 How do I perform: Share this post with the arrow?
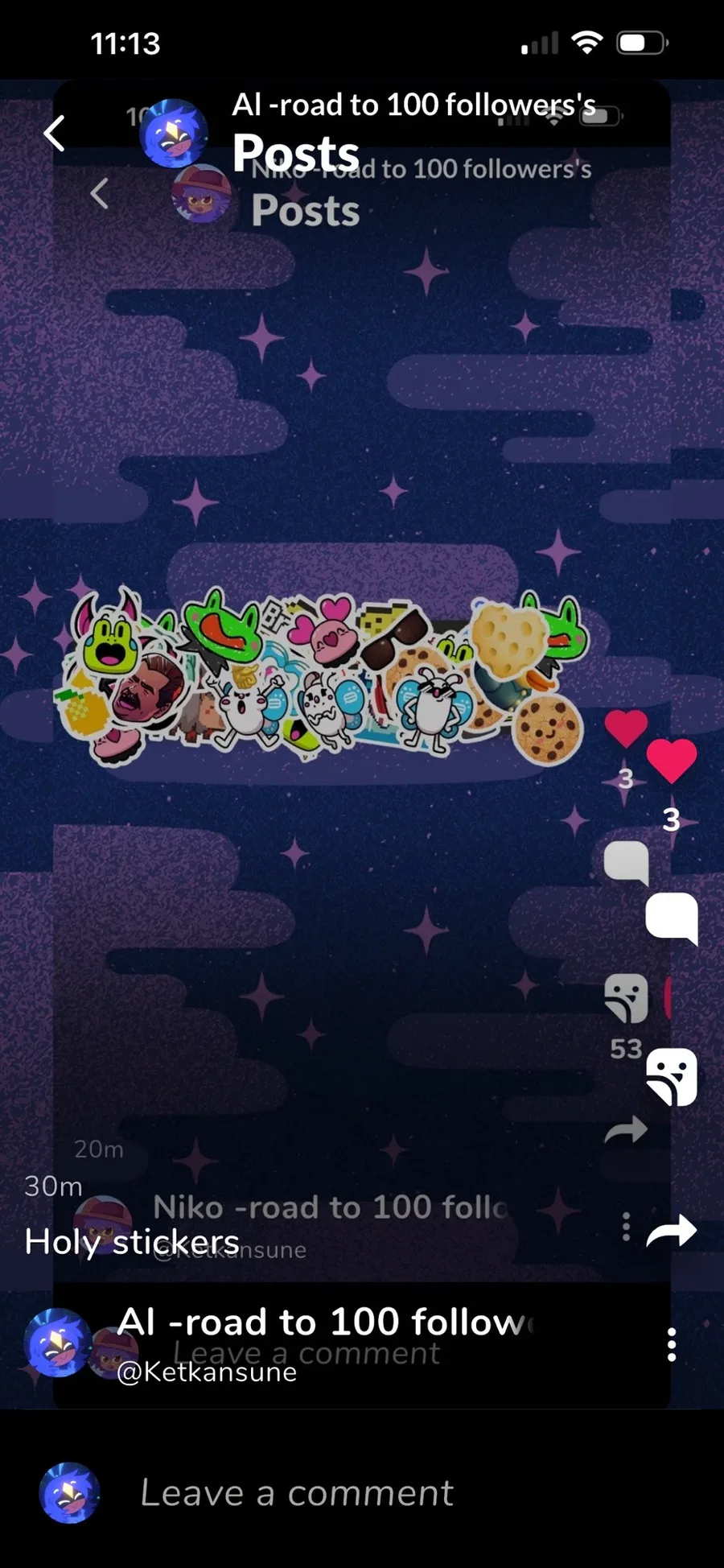tap(671, 1230)
